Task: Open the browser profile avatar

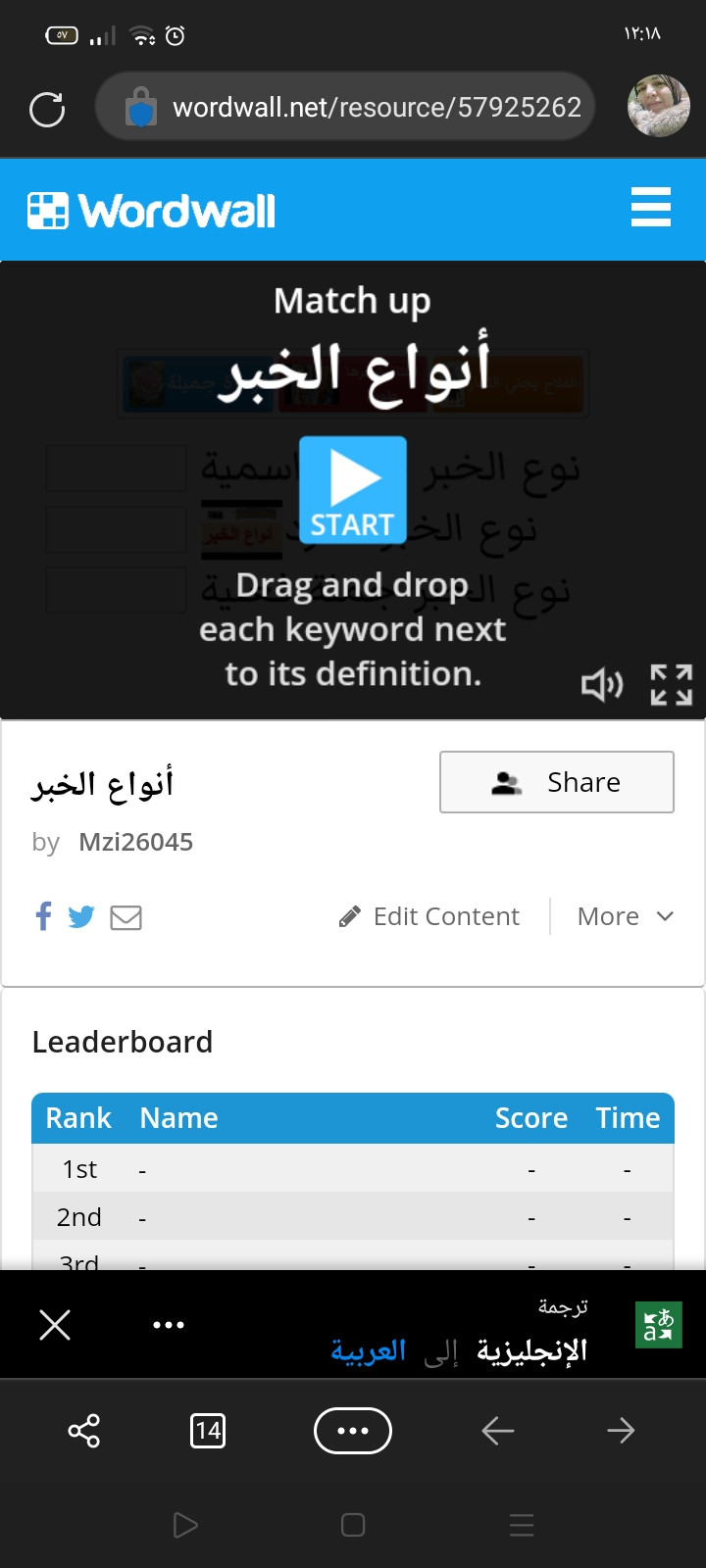Action: [659, 106]
